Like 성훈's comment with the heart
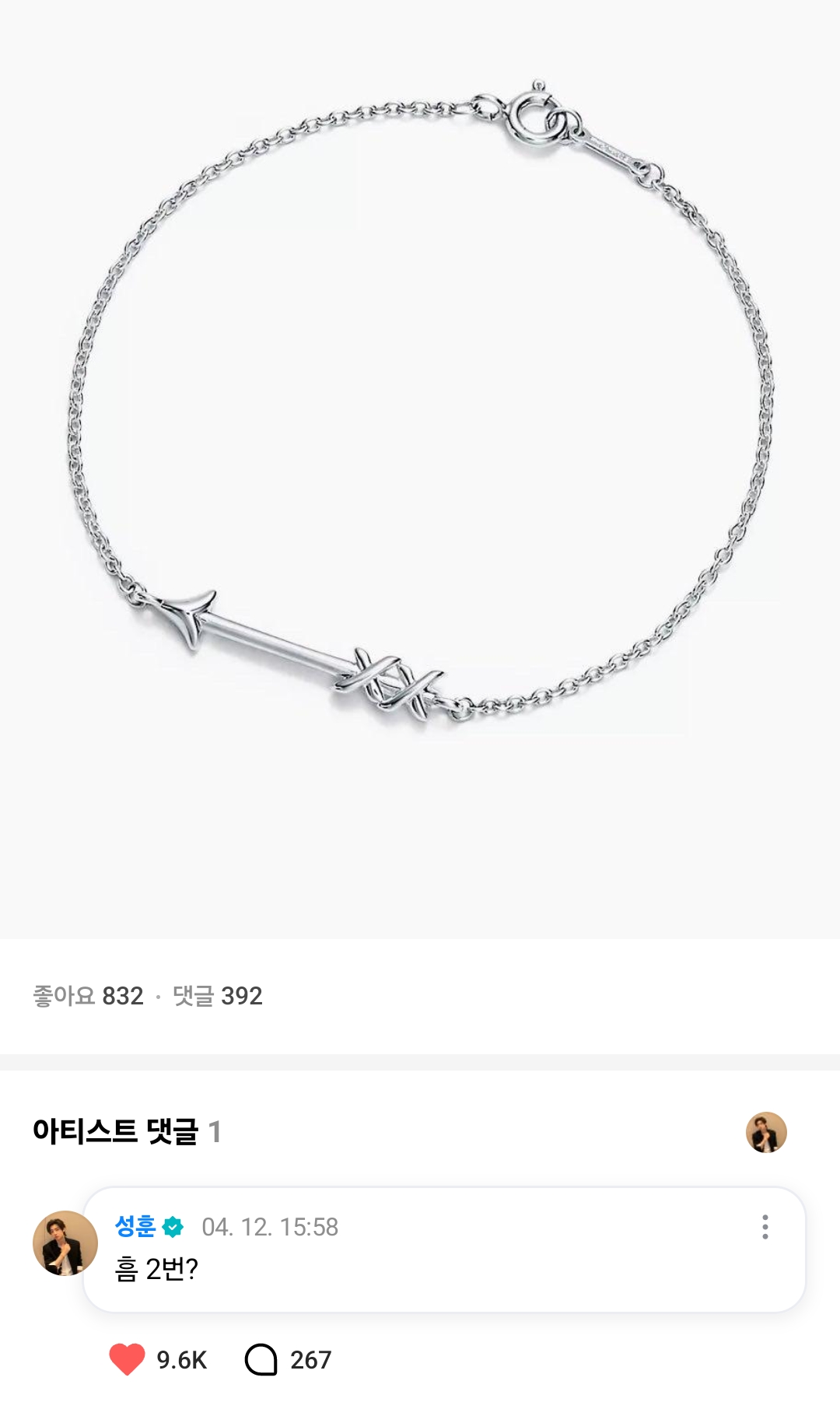 coord(128,1359)
